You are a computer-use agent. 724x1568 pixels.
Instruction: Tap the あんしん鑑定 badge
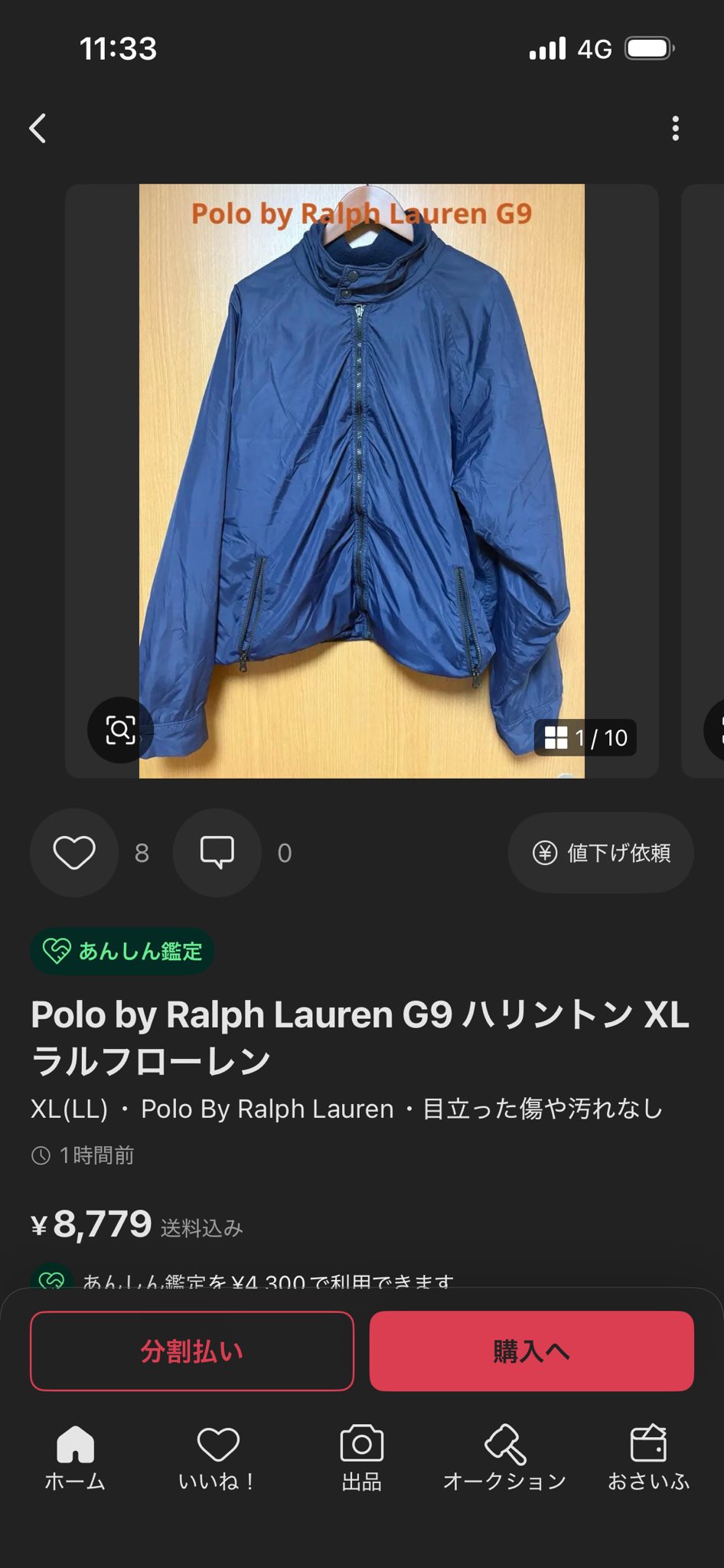[x=122, y=951]
